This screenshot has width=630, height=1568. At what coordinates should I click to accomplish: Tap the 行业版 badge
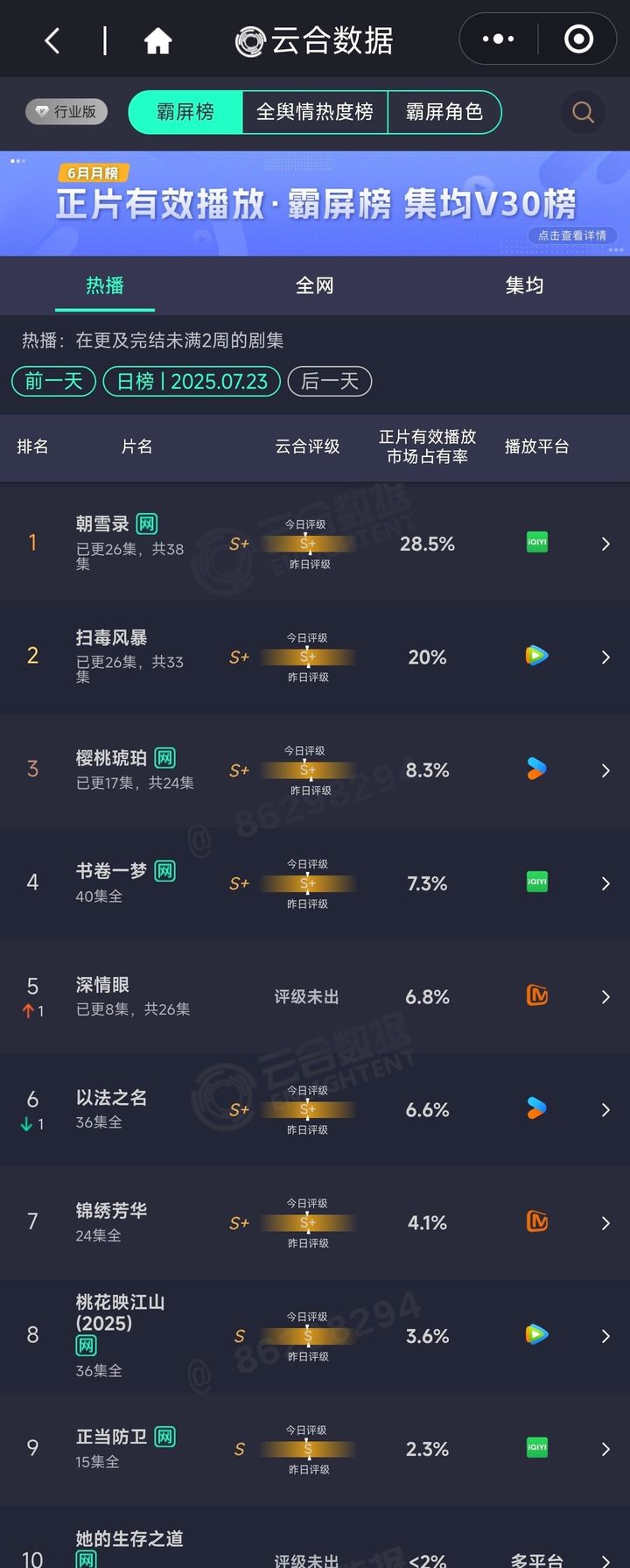click(x=66, y=111)
